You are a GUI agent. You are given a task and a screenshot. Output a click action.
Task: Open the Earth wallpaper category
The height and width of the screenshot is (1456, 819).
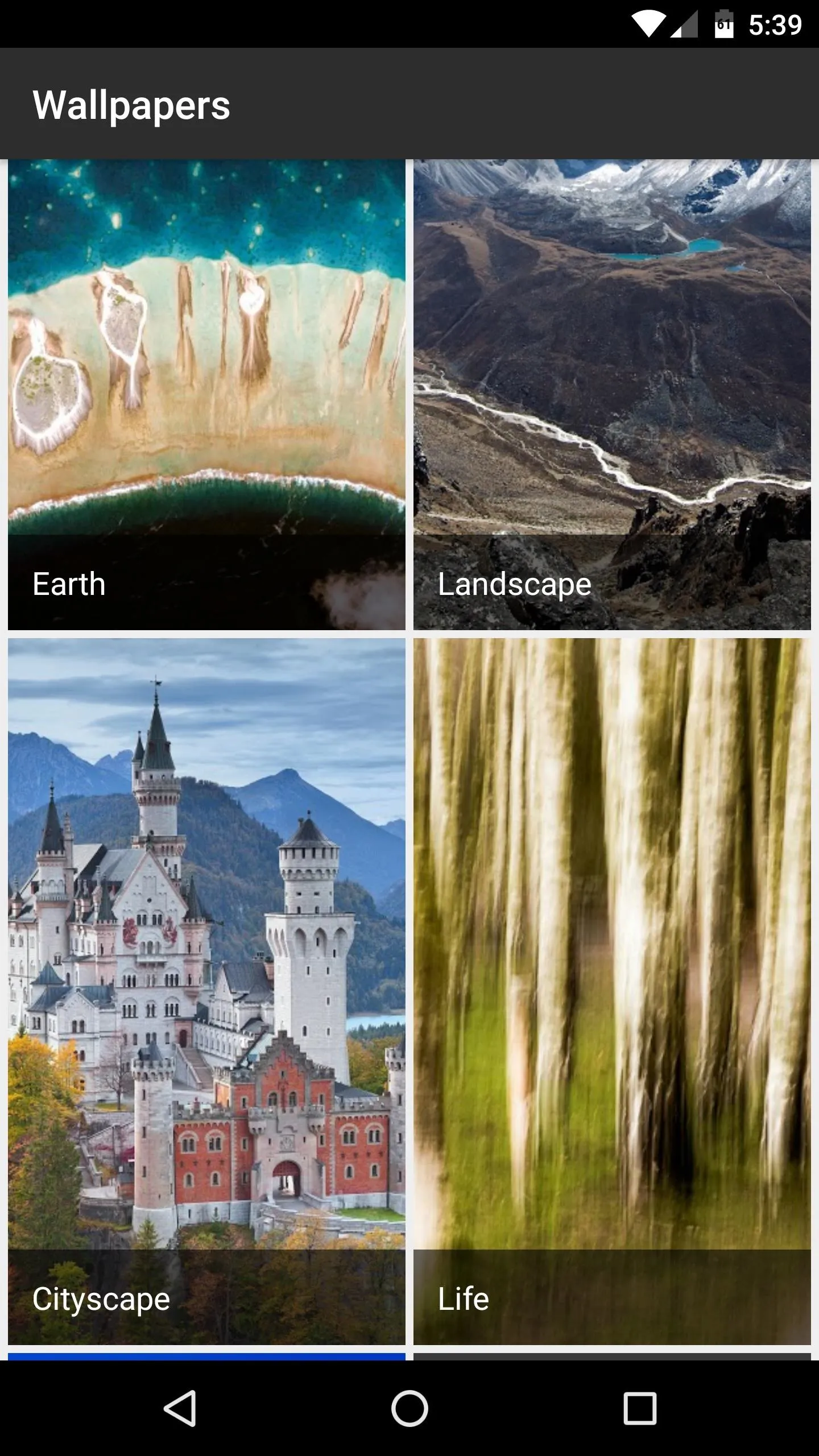tap(206, 395)
